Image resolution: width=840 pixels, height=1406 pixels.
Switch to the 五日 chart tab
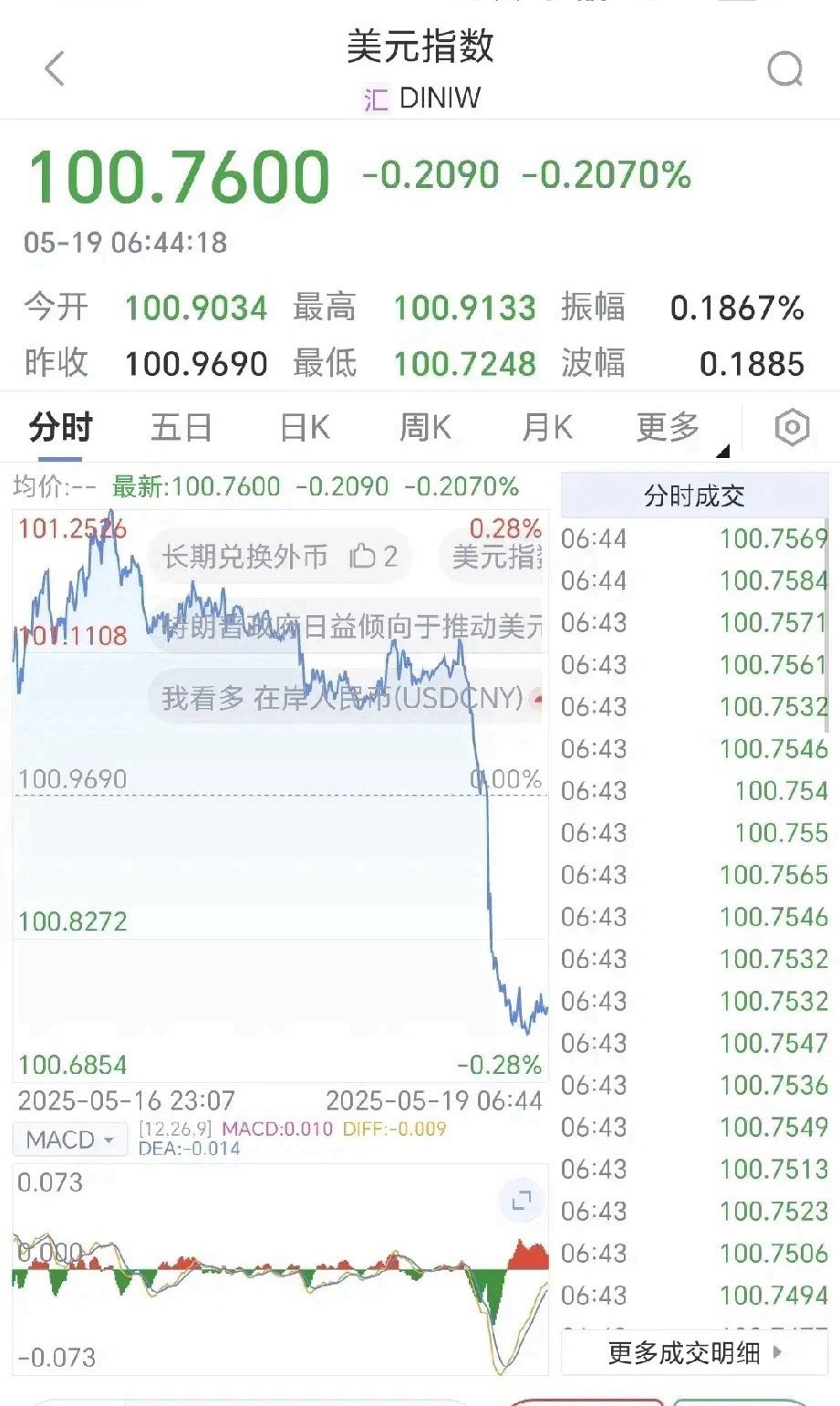point(181,427)
